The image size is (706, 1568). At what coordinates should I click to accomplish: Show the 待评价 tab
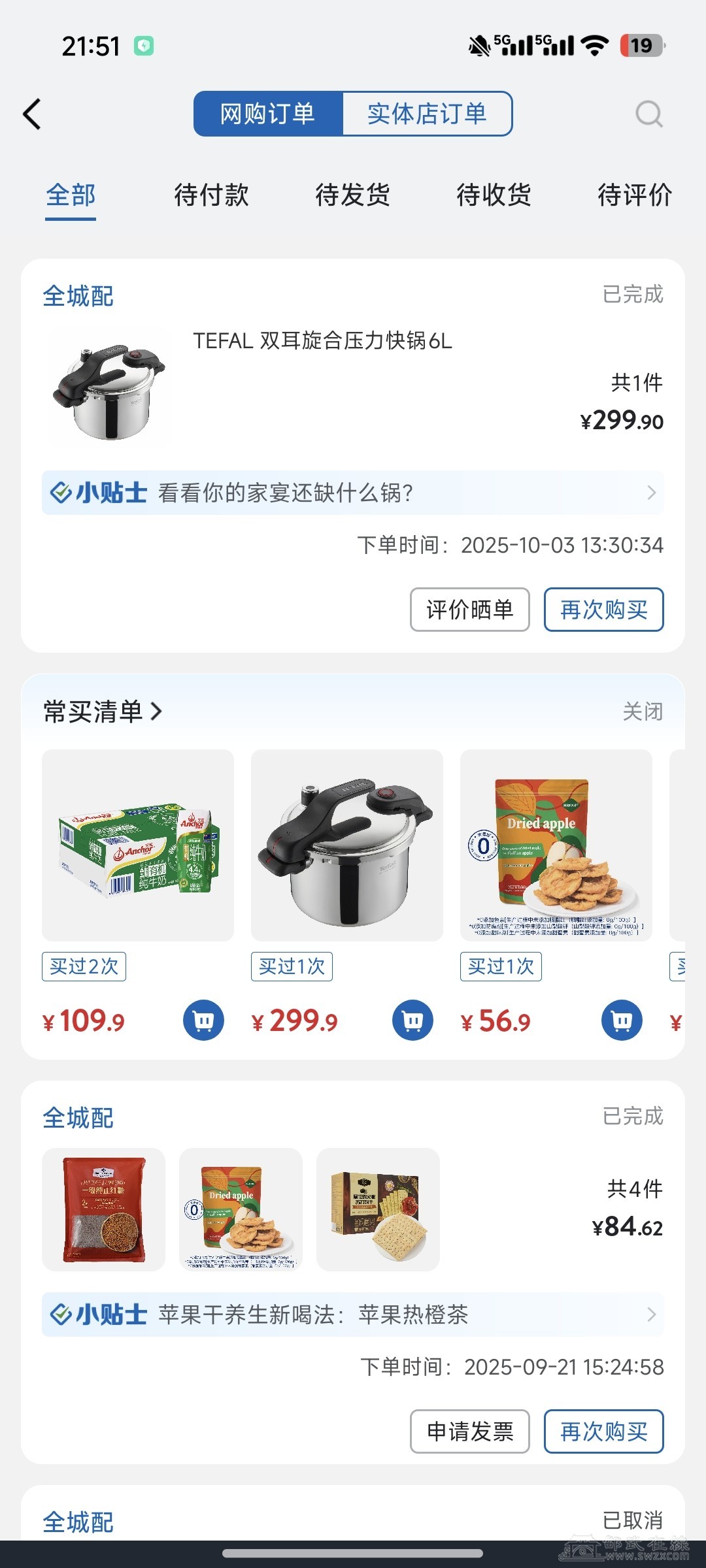click(x=634, y=195)
